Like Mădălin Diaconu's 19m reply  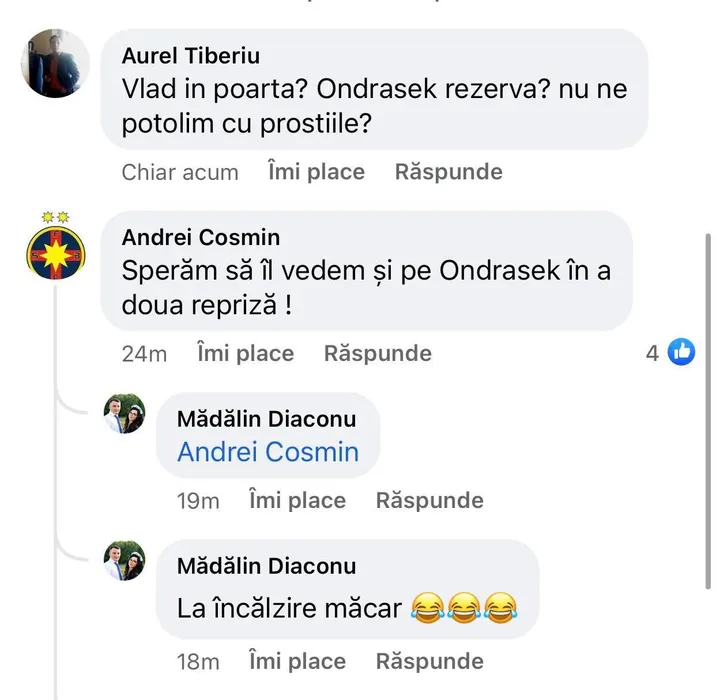pos(297,500)
